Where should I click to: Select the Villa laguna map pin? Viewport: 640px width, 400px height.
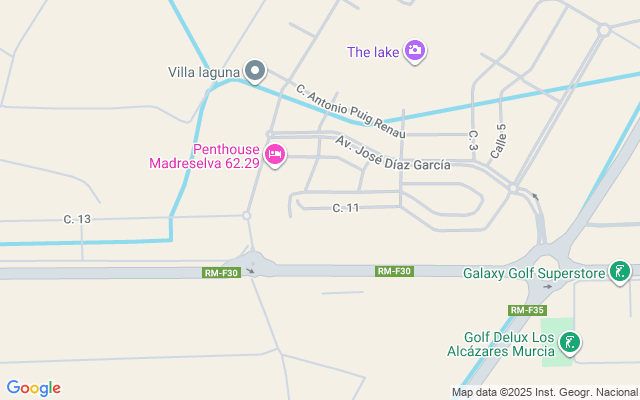pyautogui.click(x=255, y=71)
